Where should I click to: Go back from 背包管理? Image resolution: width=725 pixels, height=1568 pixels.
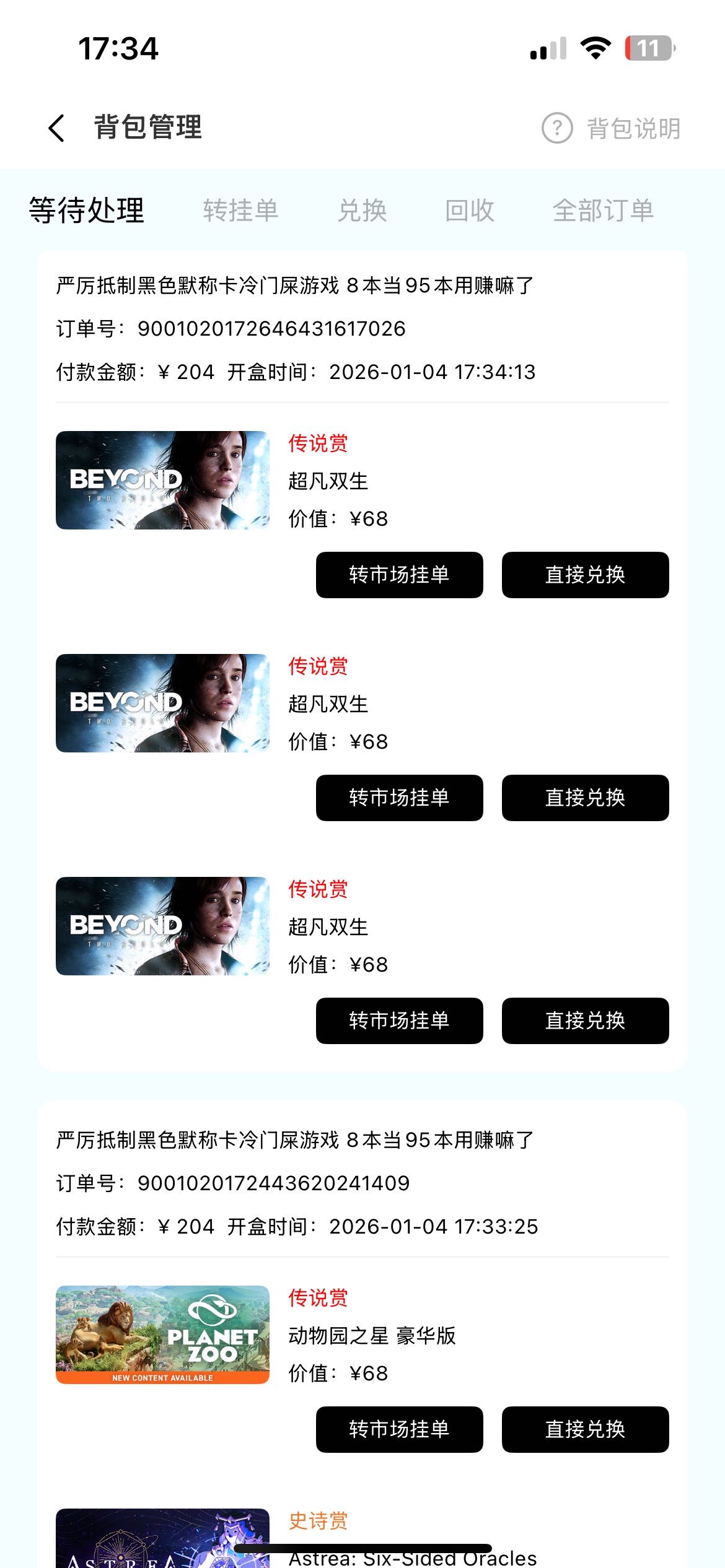[56, 128]
